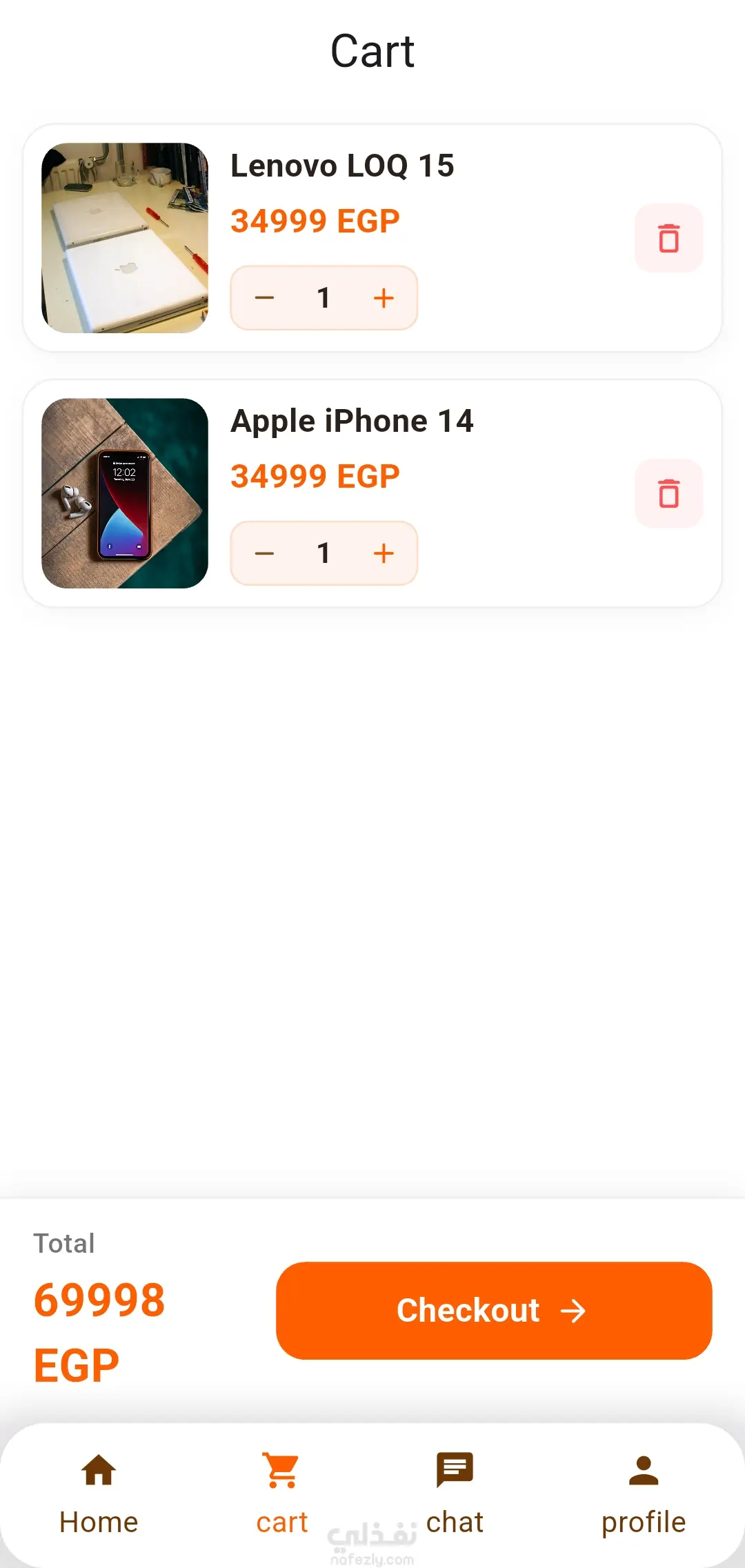Select the cart tab
This screenshot has width=745, height=1568.
click(x=281, y=1494)
